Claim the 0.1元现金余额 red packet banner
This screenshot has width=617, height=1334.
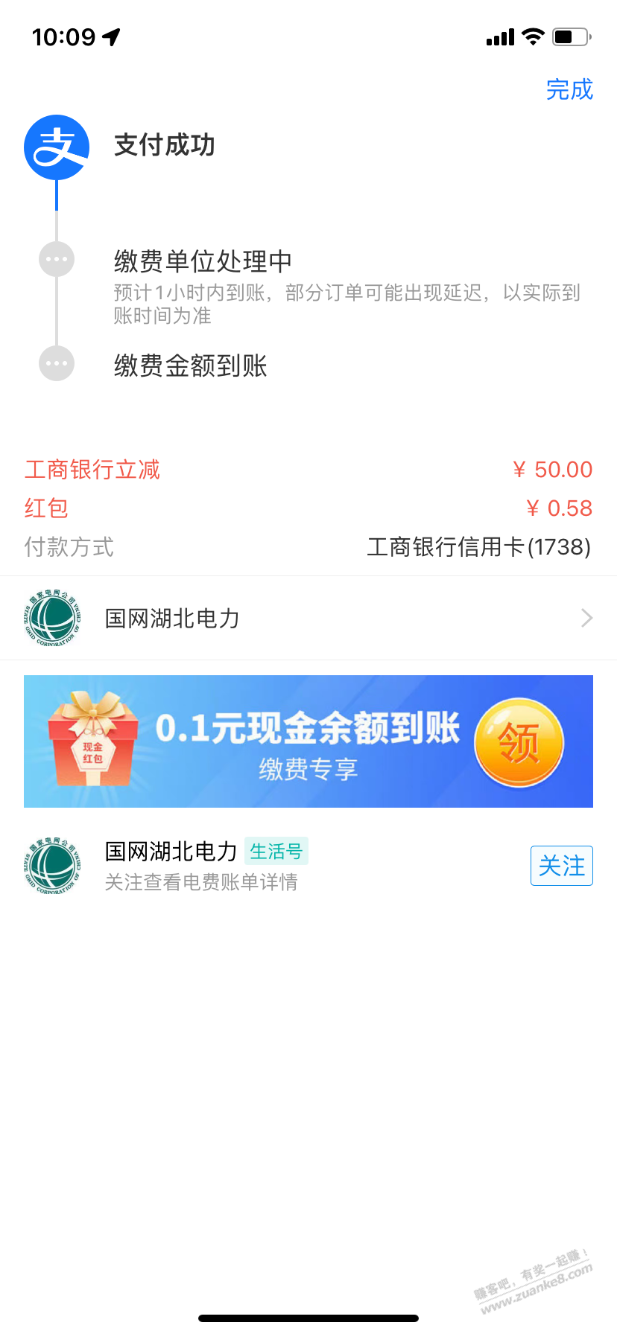pyautogui.click(x=518, y=742)
